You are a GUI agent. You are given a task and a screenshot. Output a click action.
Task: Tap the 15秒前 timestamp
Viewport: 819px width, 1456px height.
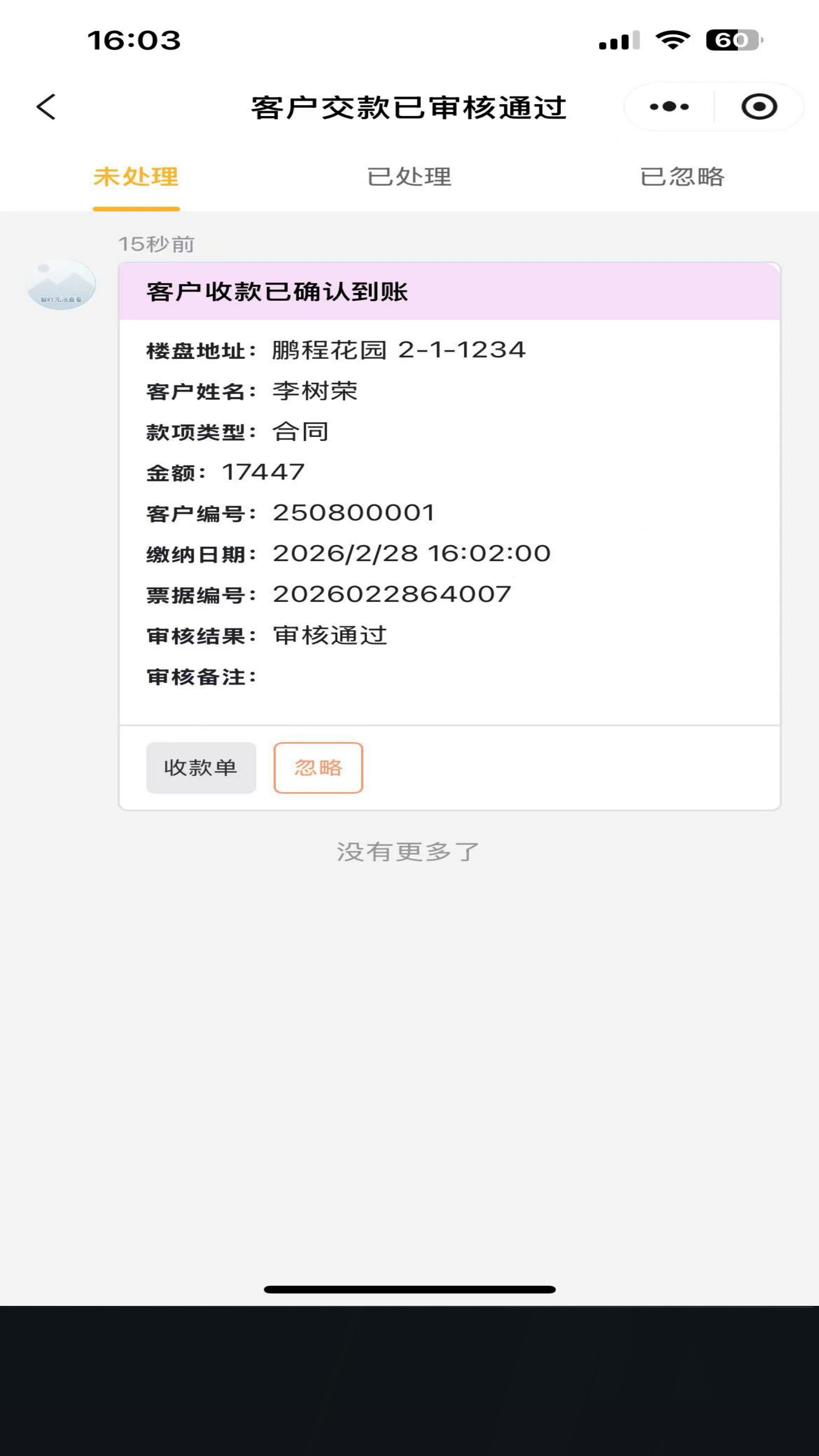click(x=157, y=244)
